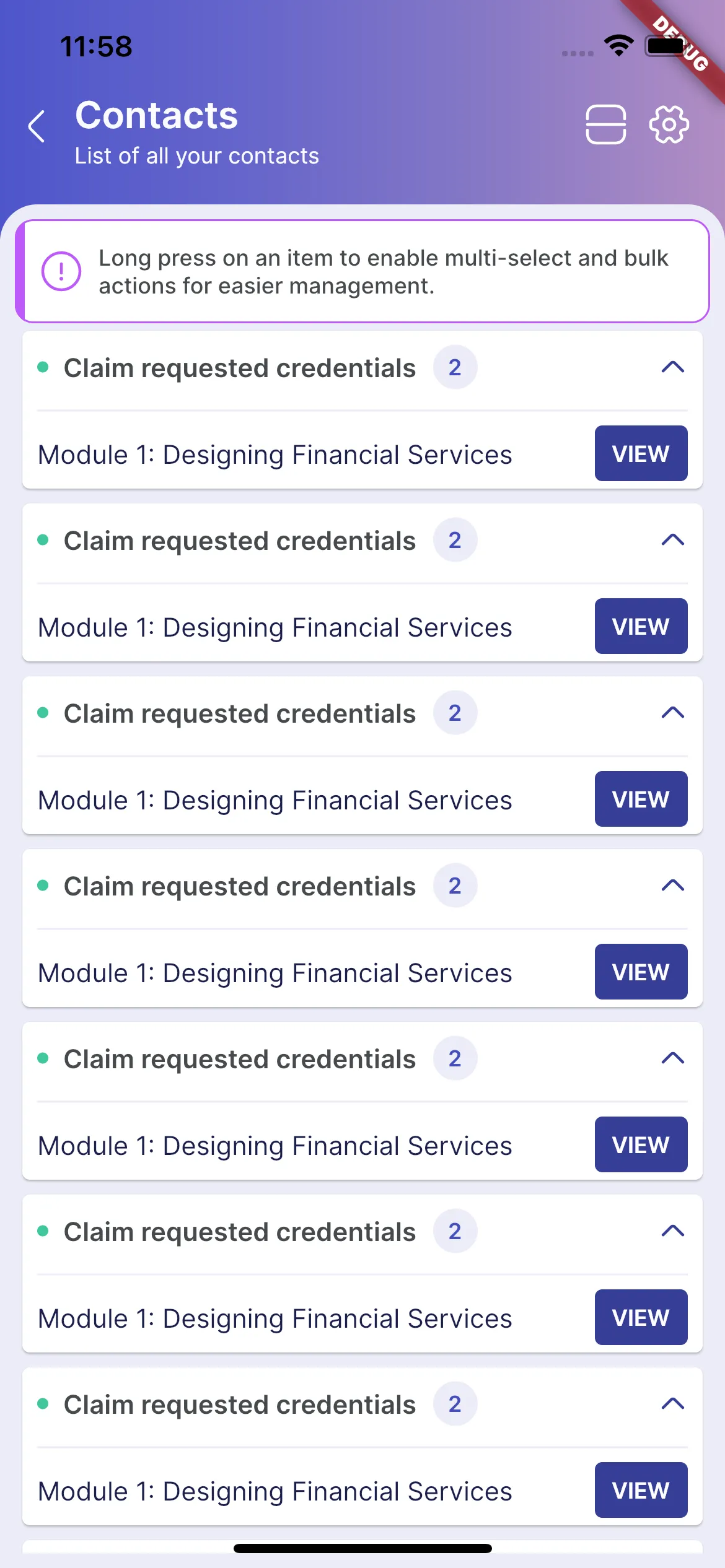Image resolution: width=725 pixels, height=1568 pixels.
Task: Collapse the fifth Claim requested credentials card
Action: coord(672,1058)
